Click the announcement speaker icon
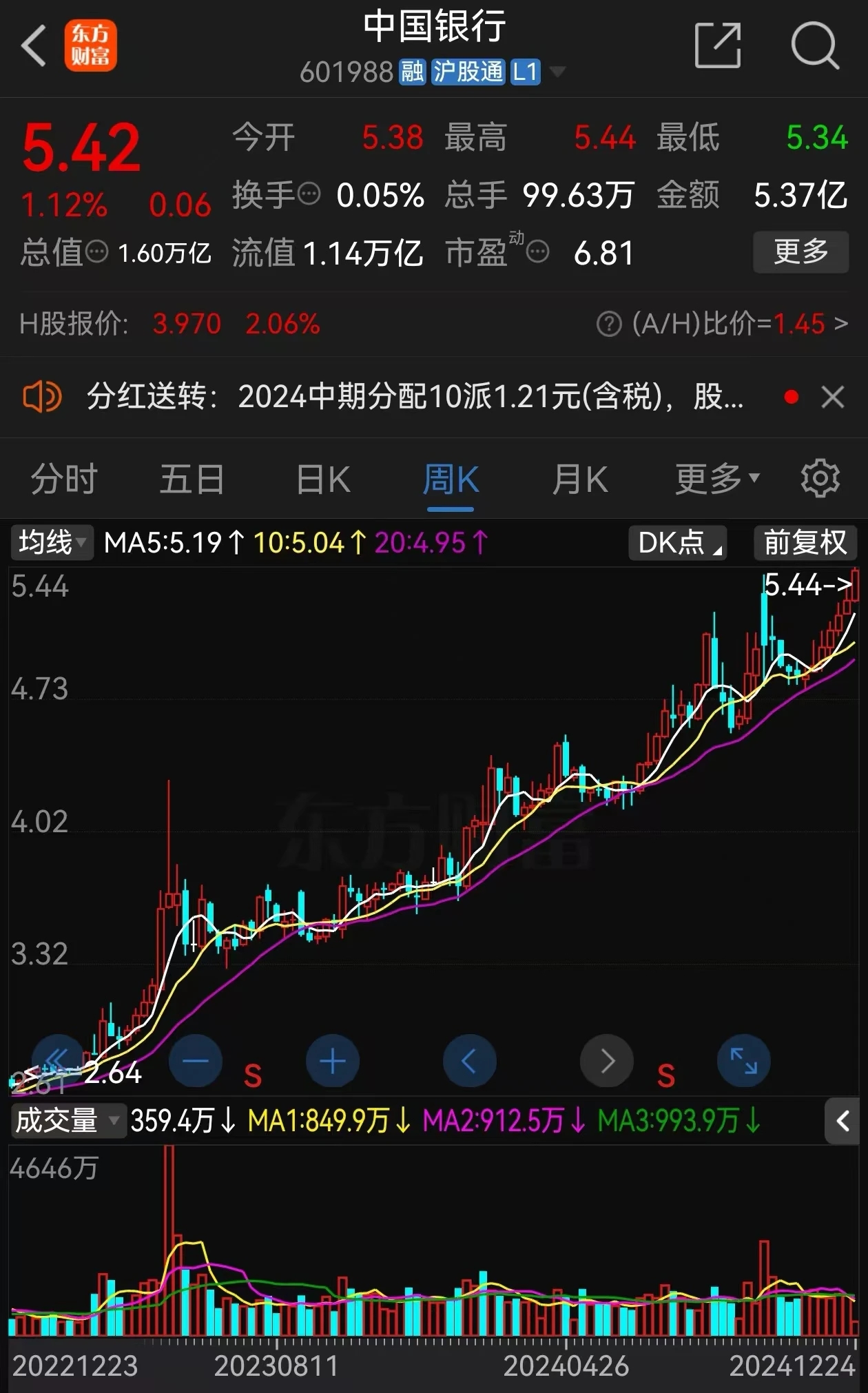The height and width of the screenshot is (1393, 868). 41,398
